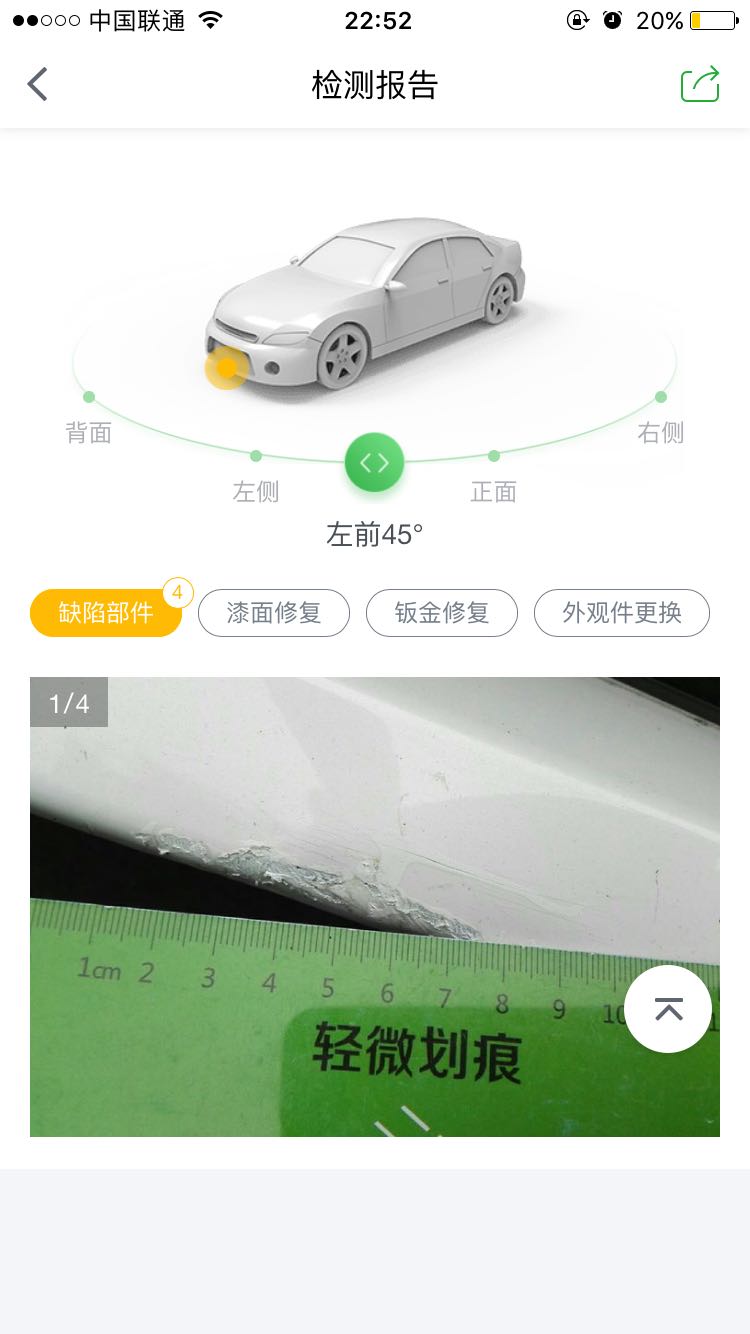This screenshot has height=1334, width=750.
Task: Share the inspection report
Action: click(700, 85)
